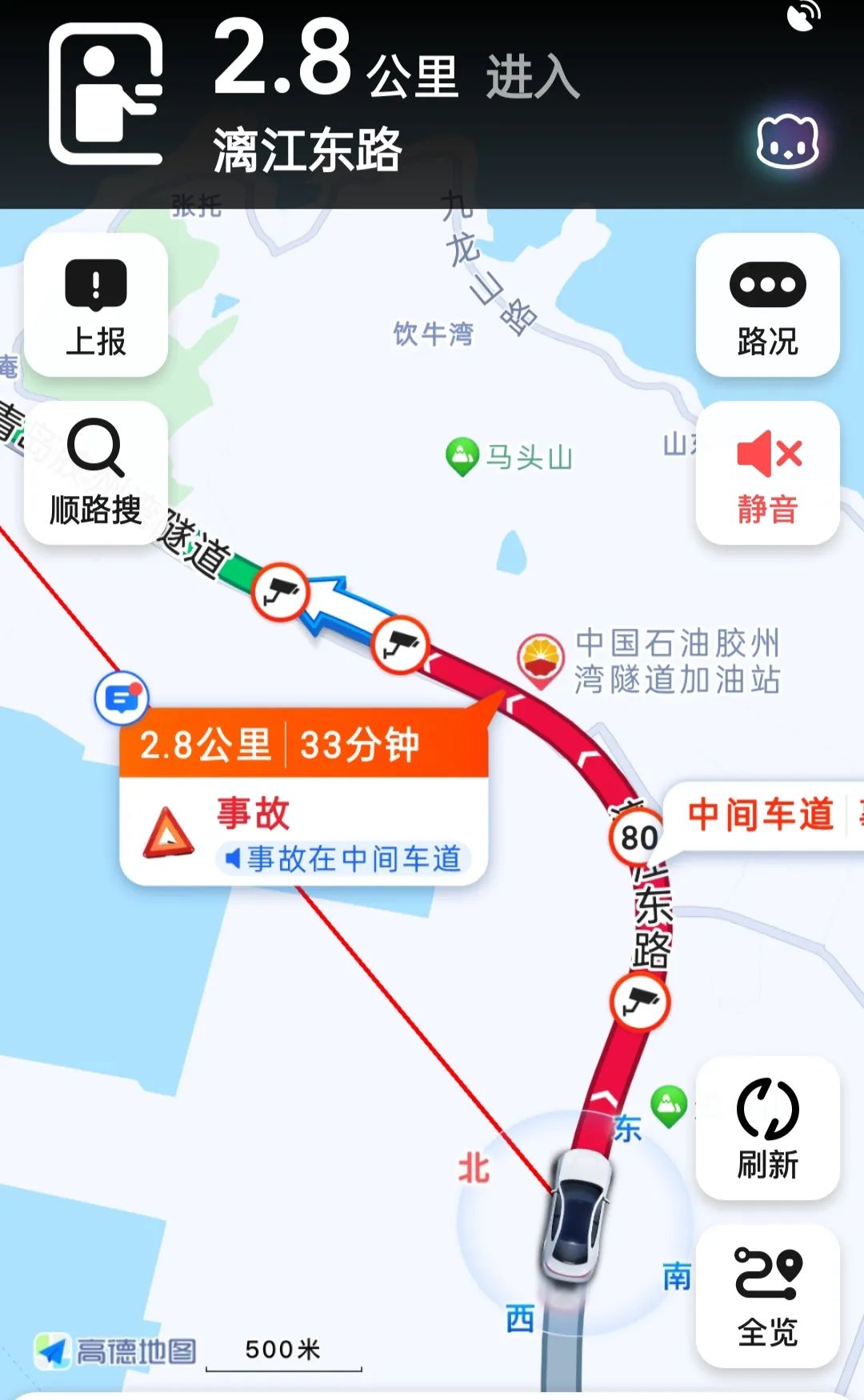
Task: Open the 事故 accident info card
Action: (304, 797)
